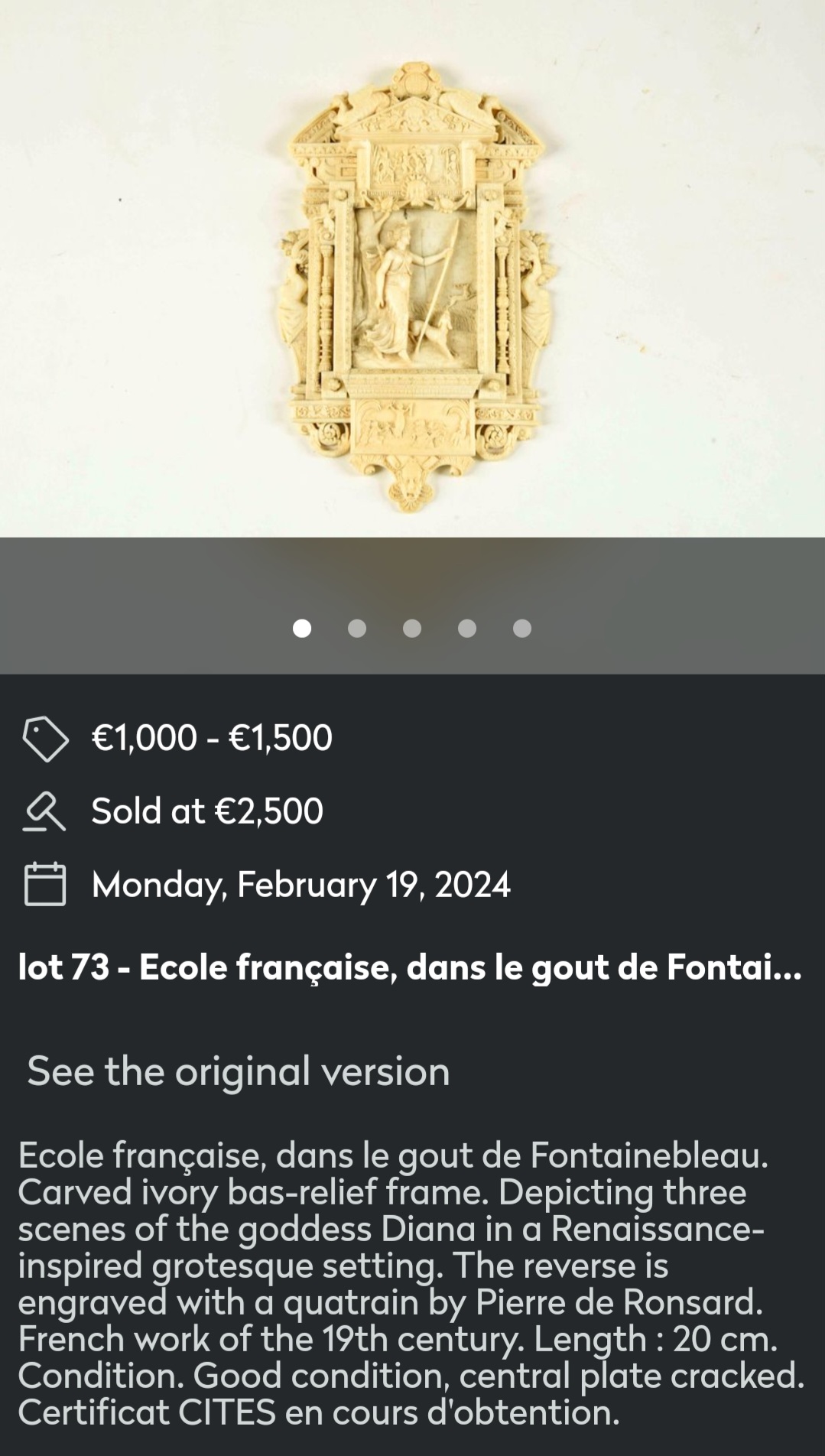Jump to the third image dot

[x=412, y=629]
